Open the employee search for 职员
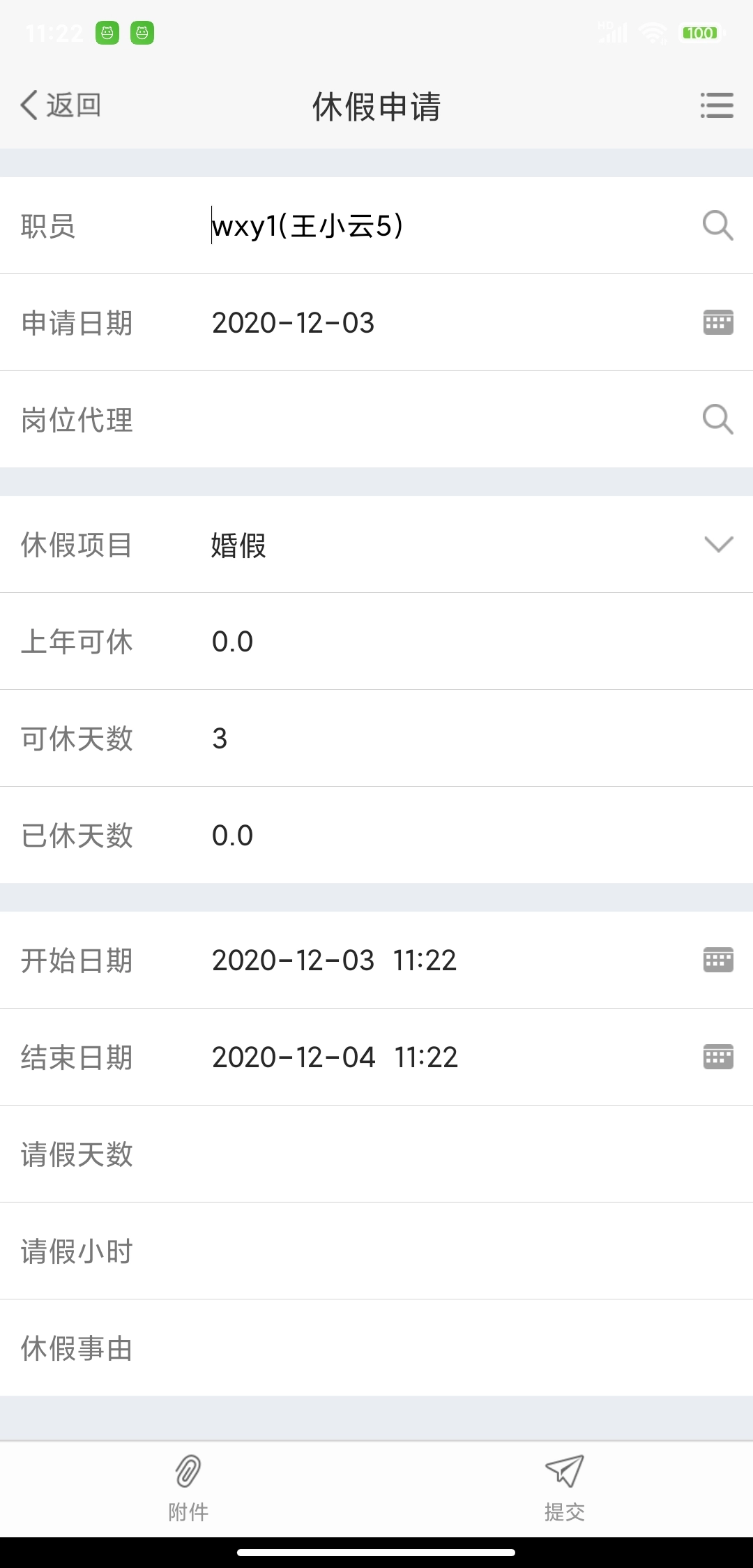Image resolution: width=753 pixels, height=1568 pixels. click(x=717, y=227)
